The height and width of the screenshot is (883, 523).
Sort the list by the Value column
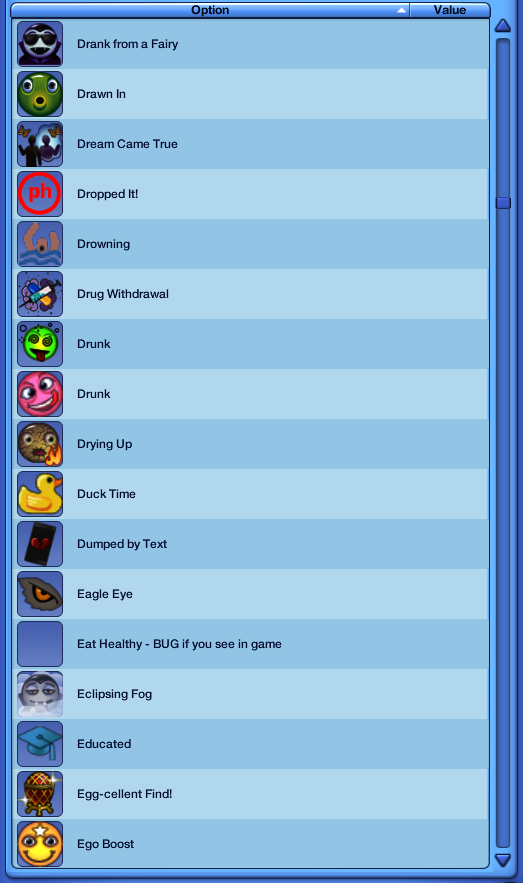point(450,10)
